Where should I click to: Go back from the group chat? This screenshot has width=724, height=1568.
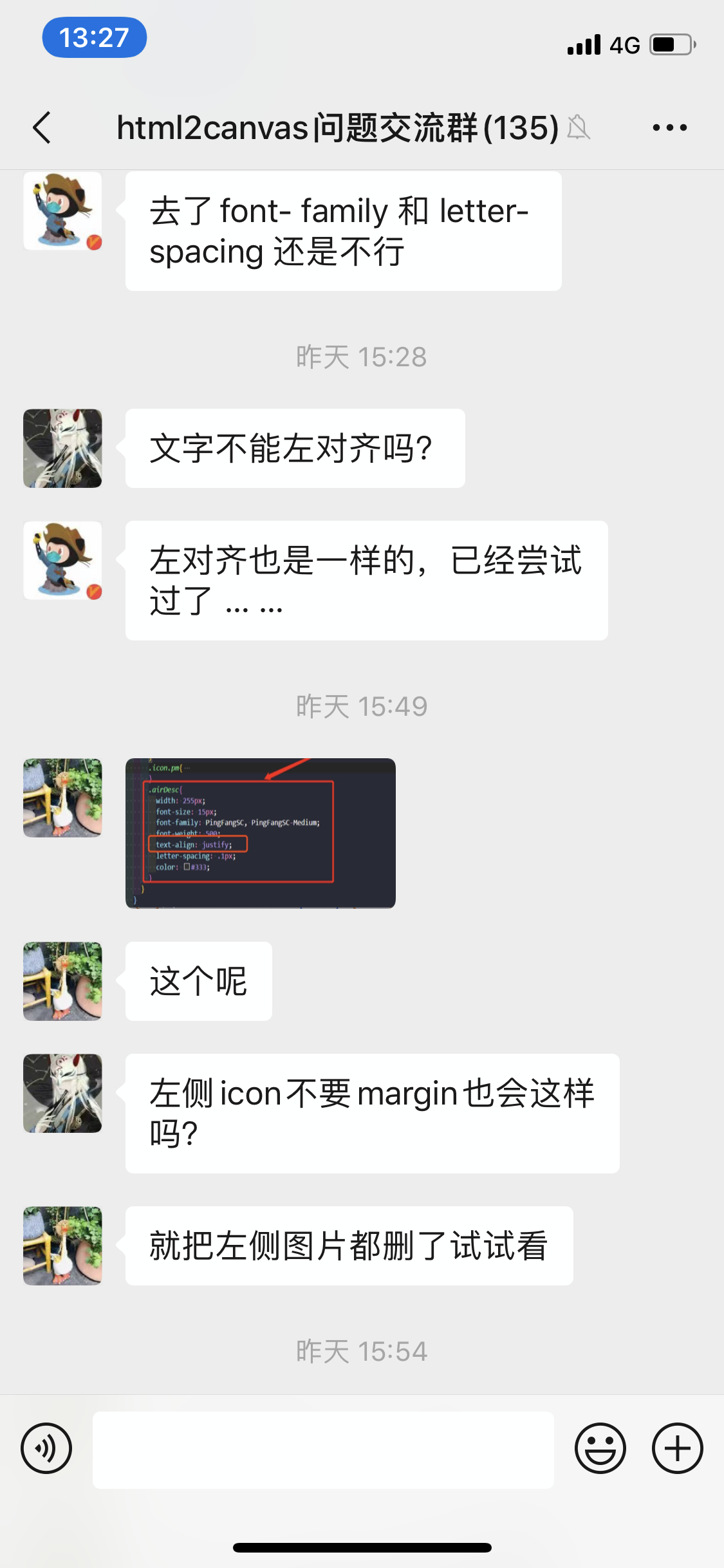click(42, 127)
